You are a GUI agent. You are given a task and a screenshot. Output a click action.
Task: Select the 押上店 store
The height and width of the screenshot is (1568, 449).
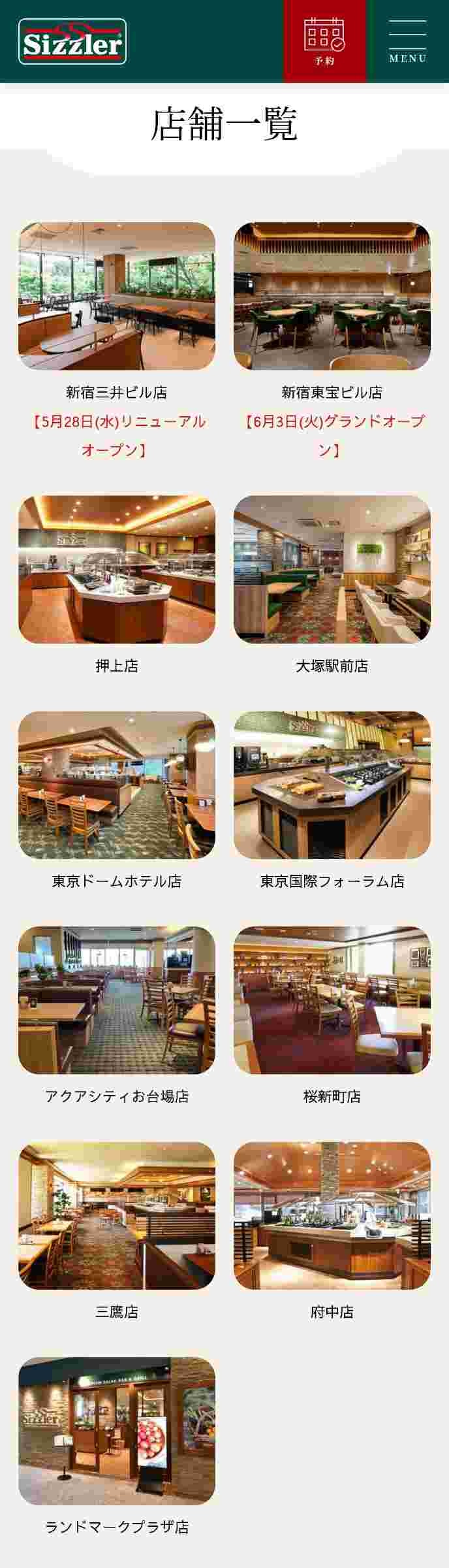pos(117,570)
